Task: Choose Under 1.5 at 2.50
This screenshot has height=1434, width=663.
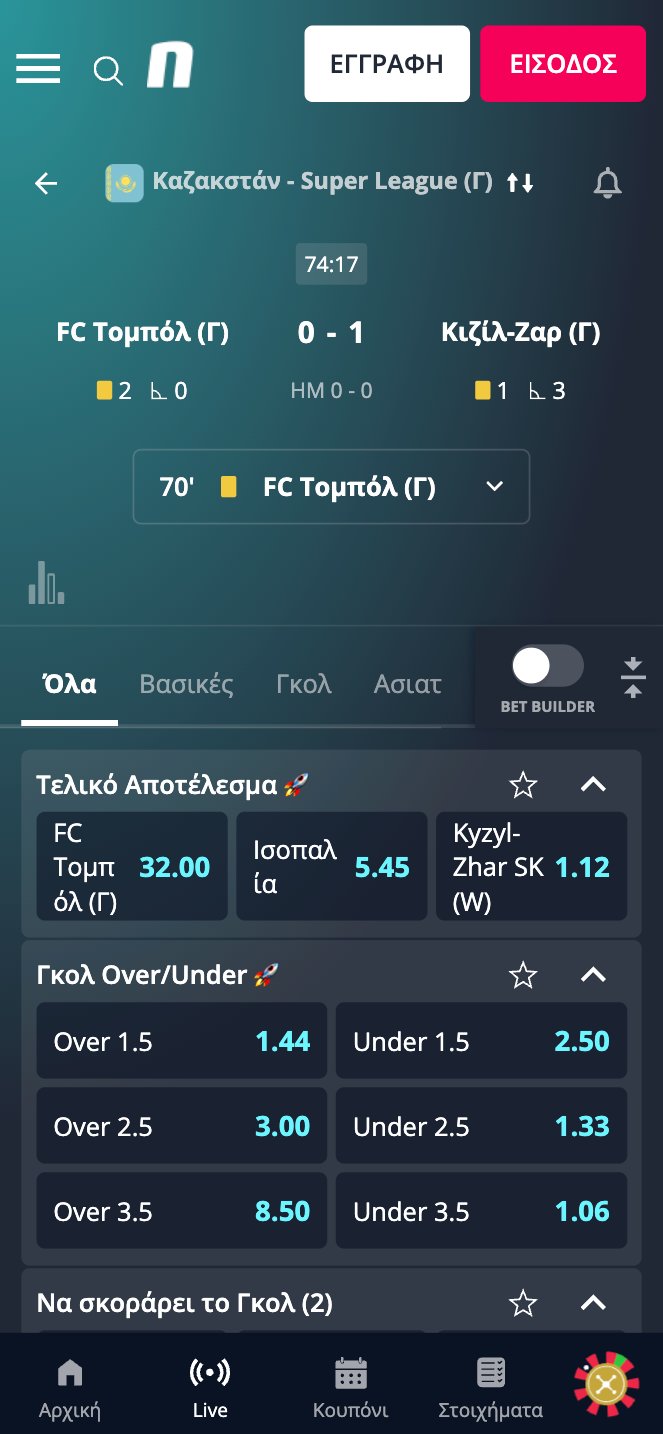Action: click(481, 1041)
